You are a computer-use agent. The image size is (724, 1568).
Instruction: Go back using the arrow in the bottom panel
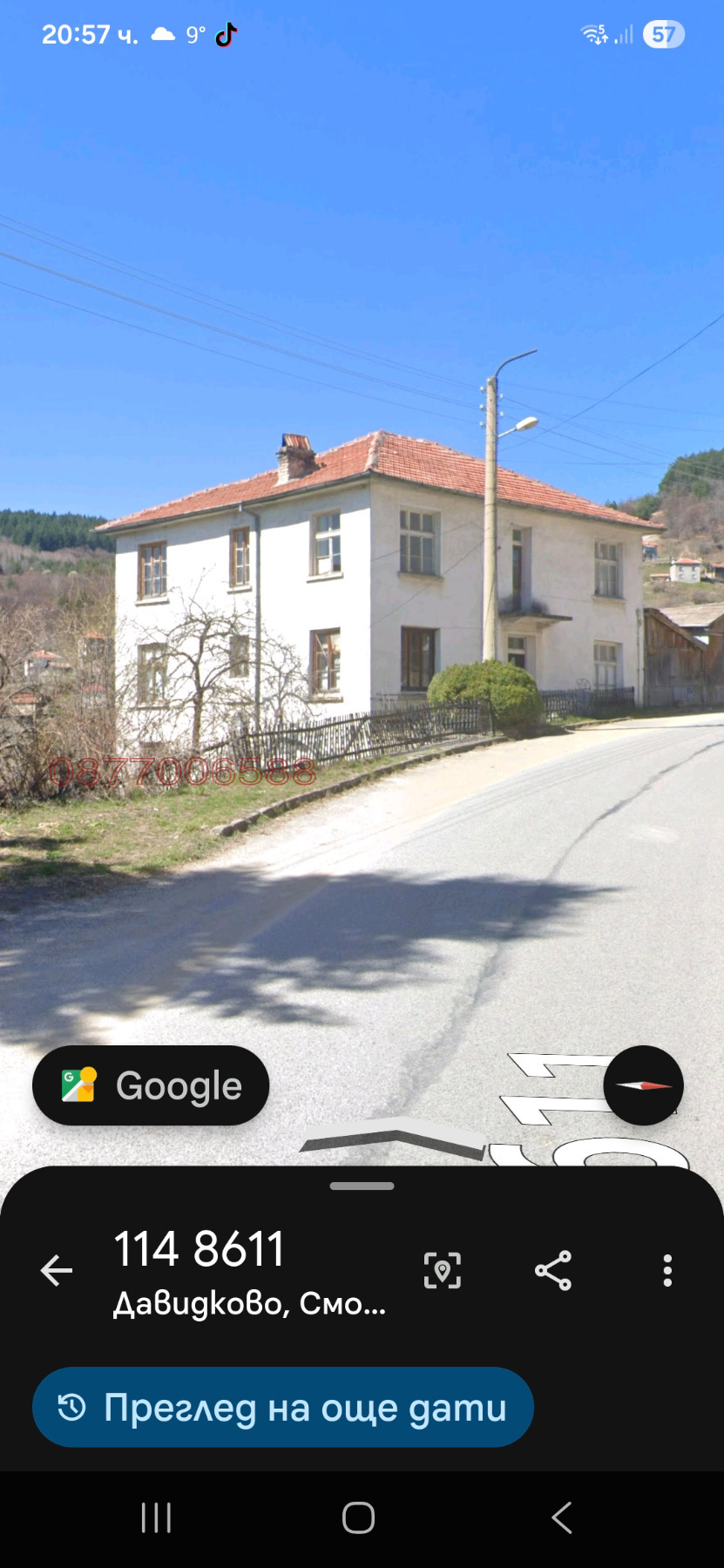click(57, 1271)
